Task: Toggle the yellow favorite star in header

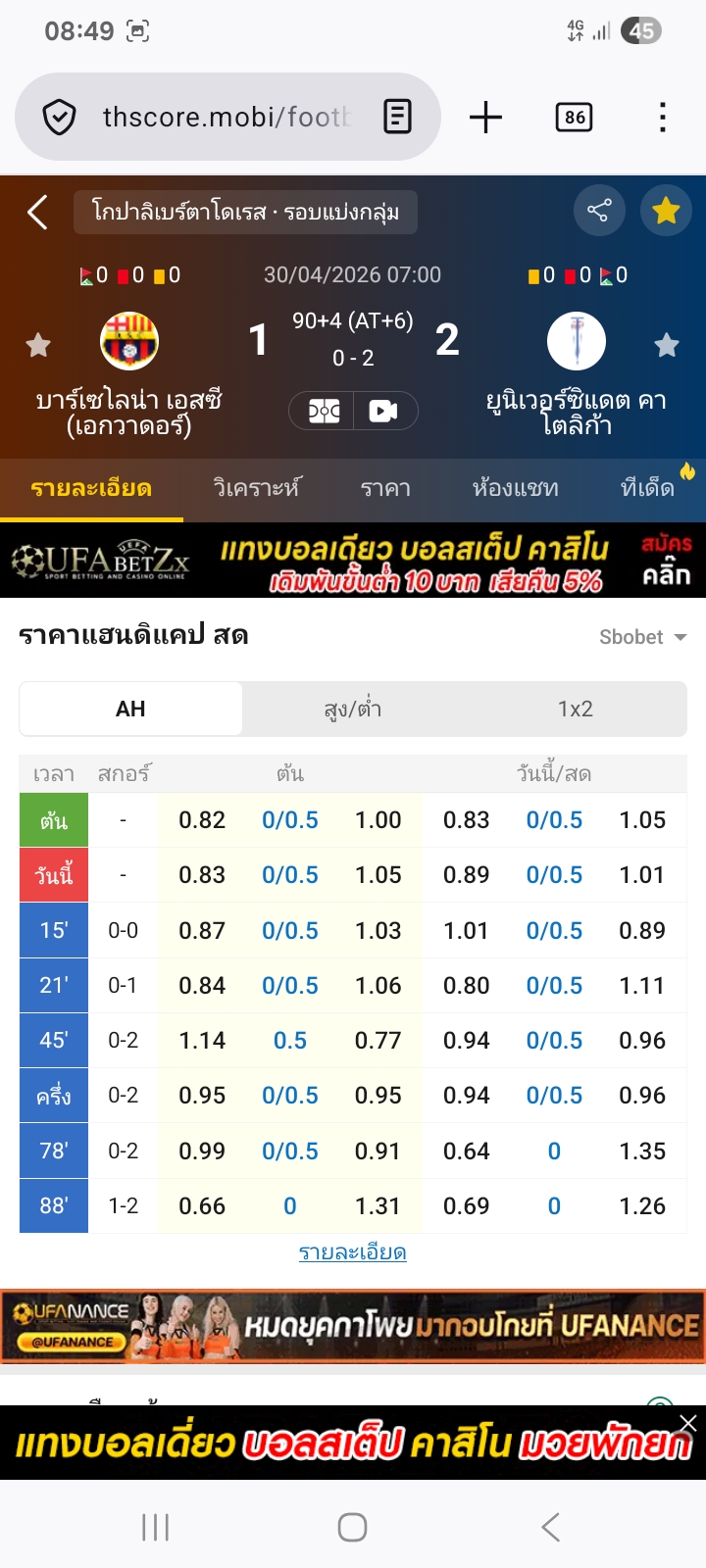Action: click(666, 210)
